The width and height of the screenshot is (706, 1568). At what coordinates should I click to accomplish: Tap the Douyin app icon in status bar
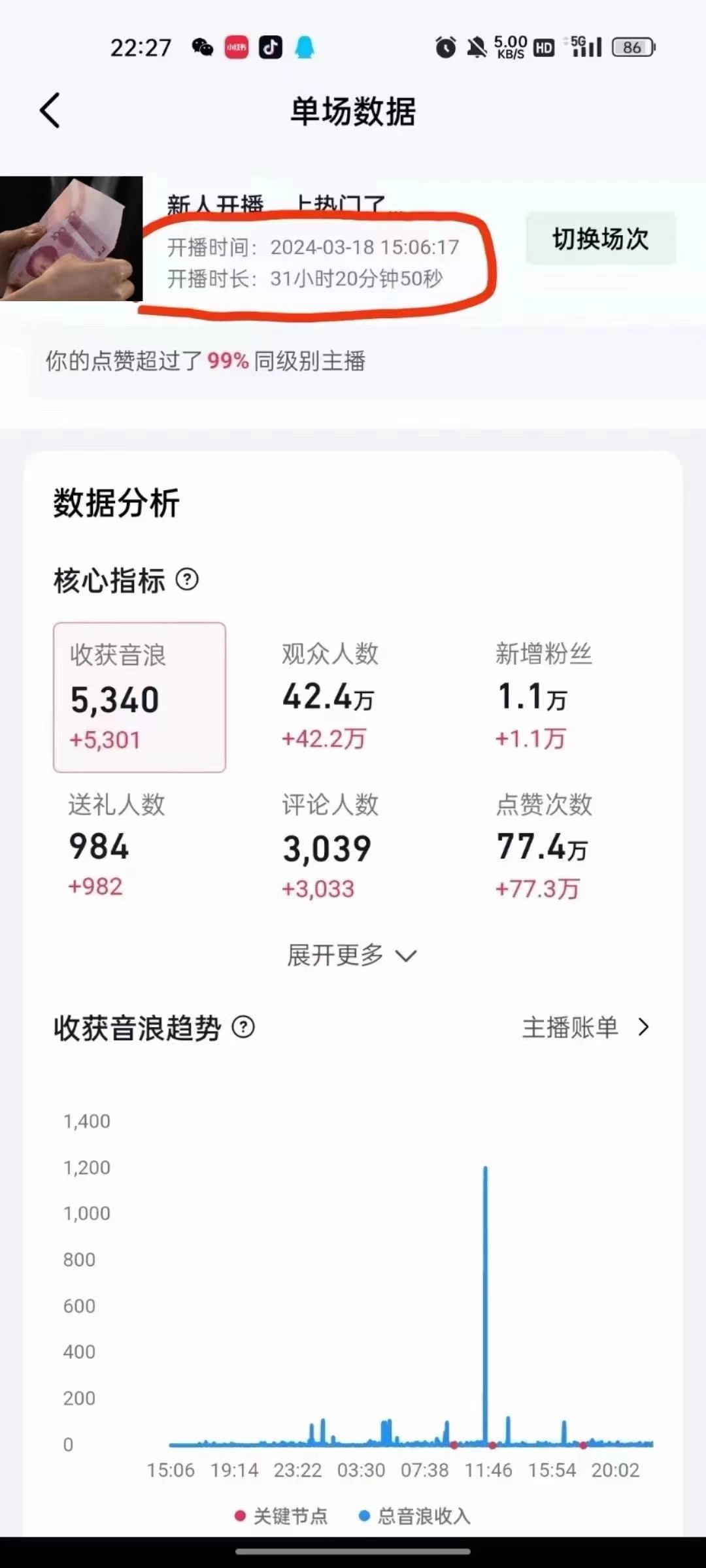[x=271, y=48]
